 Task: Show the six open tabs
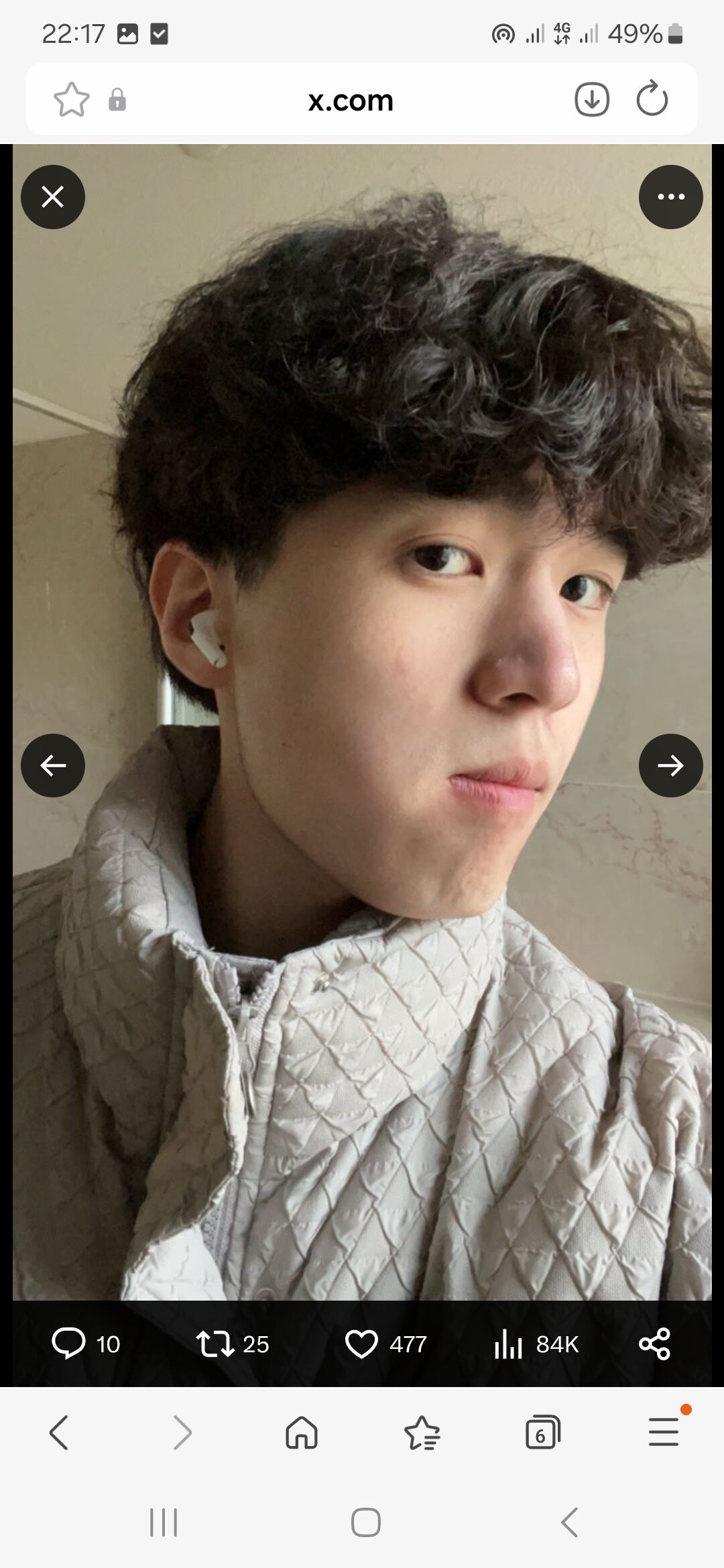tap(542, 1433)
